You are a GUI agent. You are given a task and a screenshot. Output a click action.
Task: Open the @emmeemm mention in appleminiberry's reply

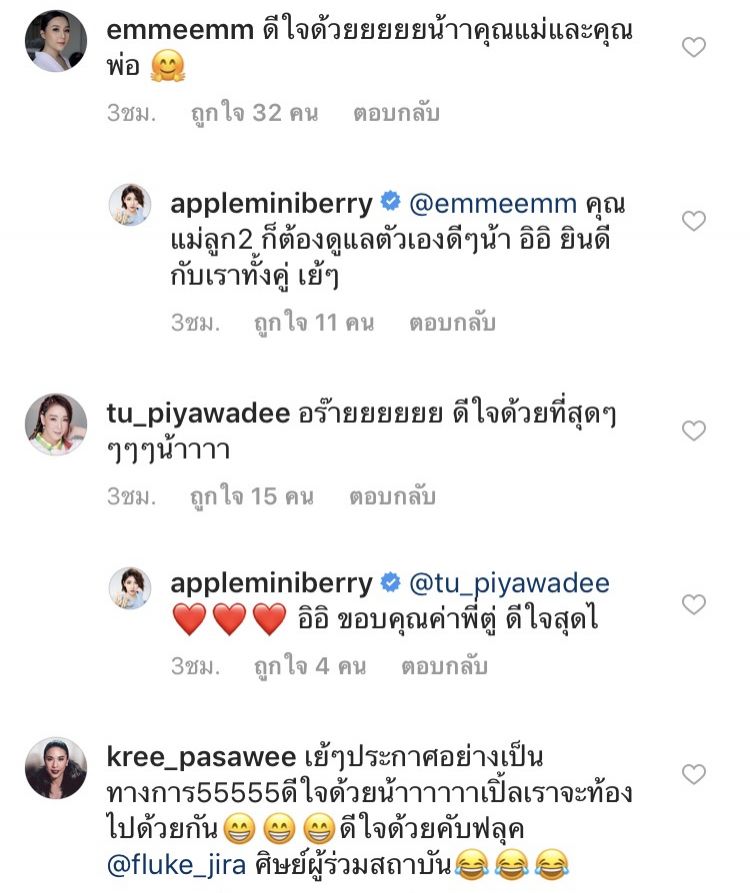pos(493,204)
